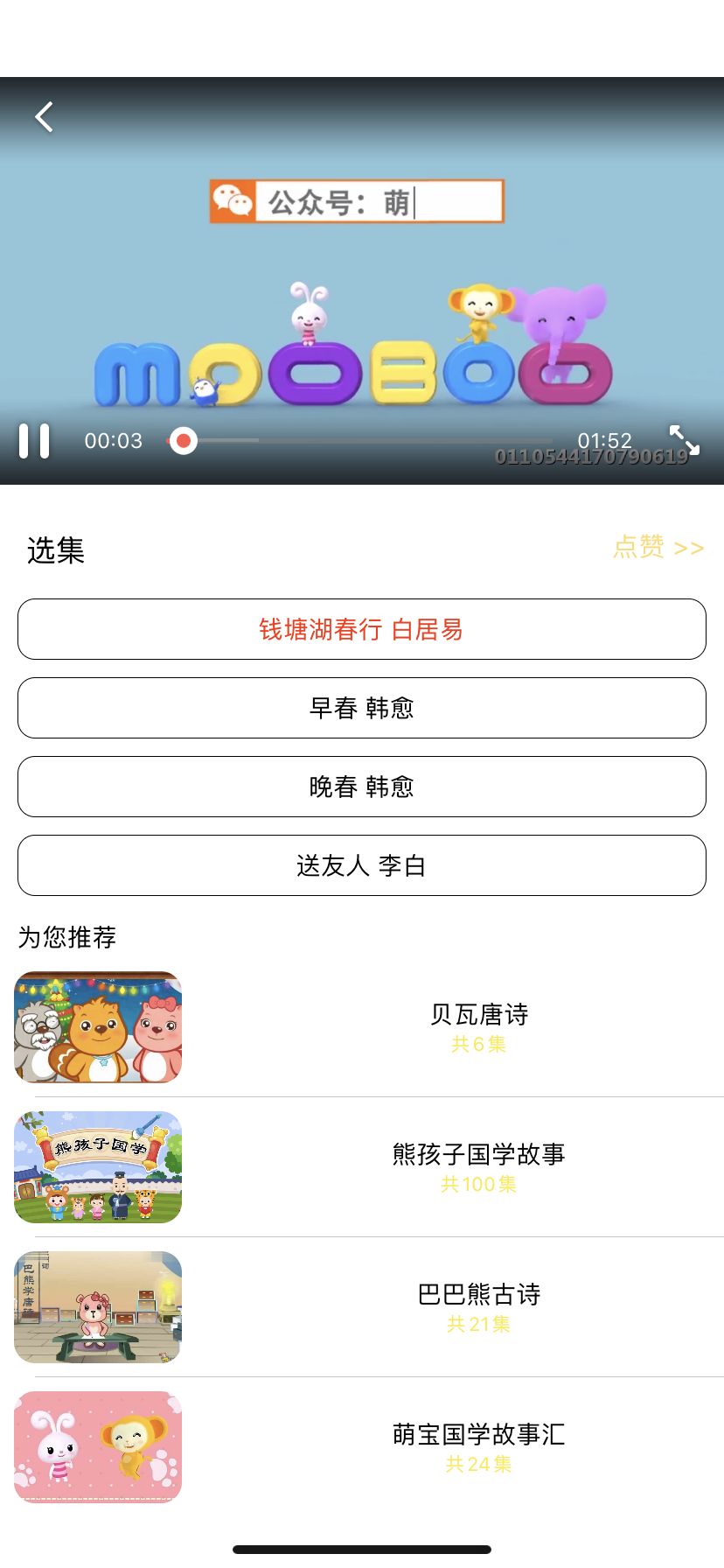The image size is (724, 1568).
Task: Tap the 贝瓦唐诗 thumbnail image
Action: [97, 1027]
